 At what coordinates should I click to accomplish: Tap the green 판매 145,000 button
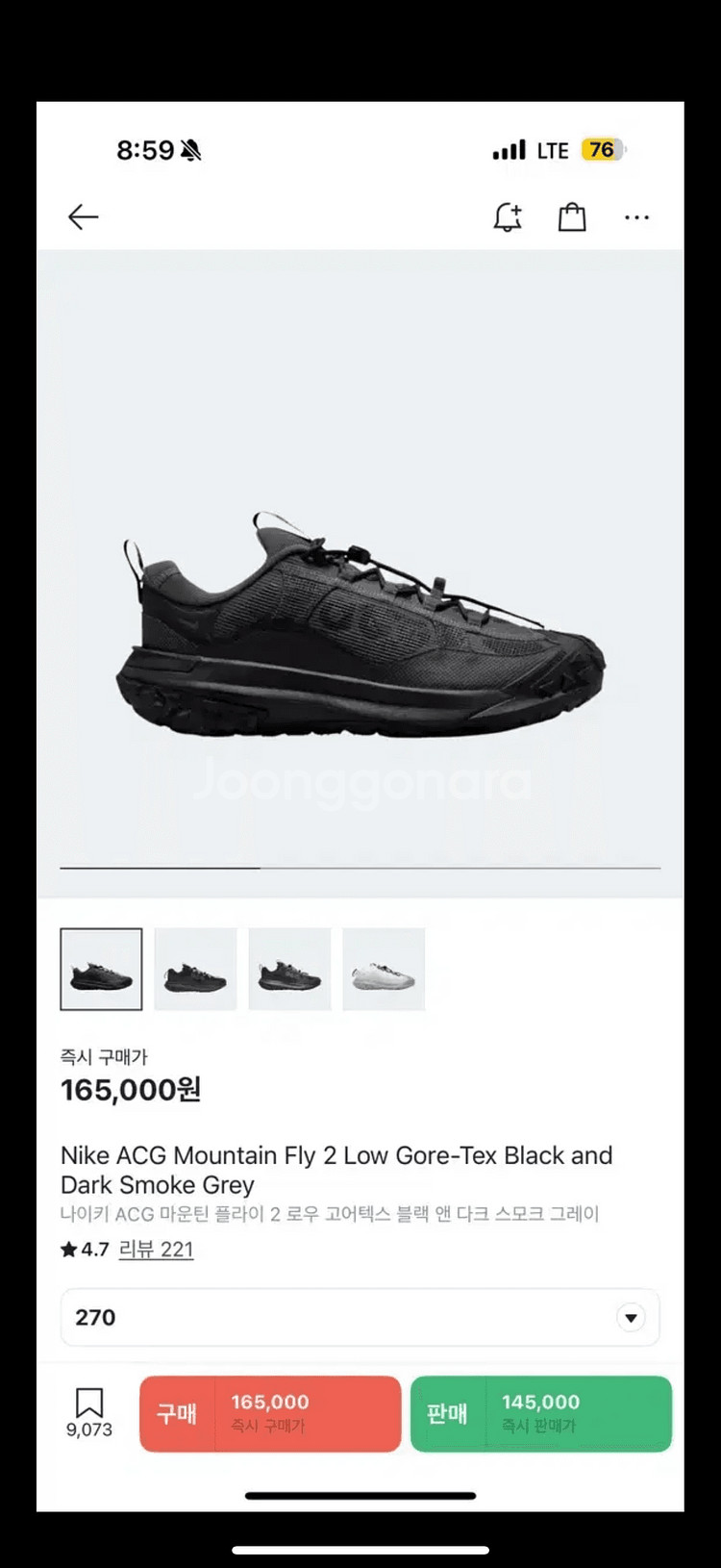click(540, 1413)
